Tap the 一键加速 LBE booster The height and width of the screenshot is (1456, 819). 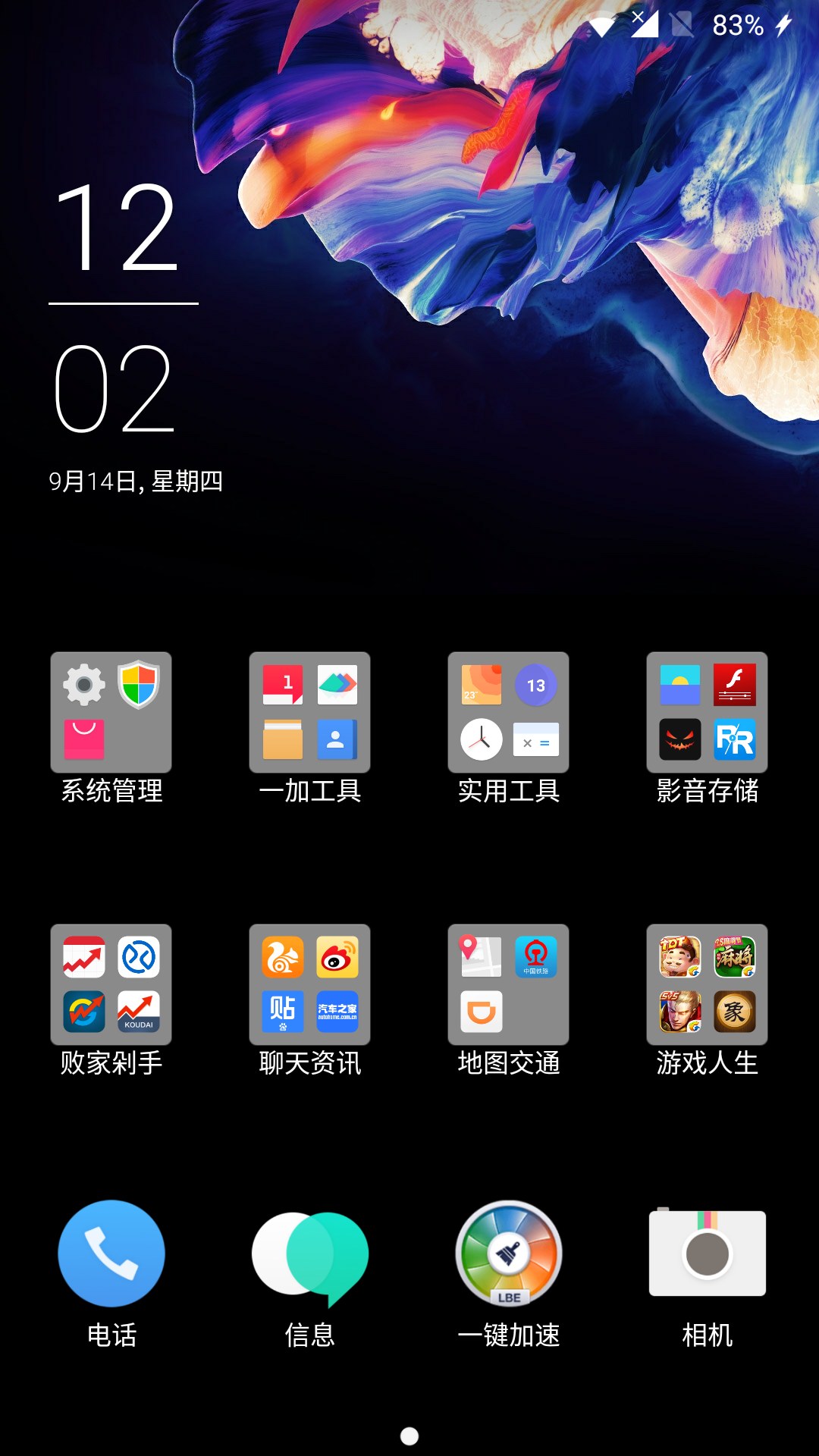click(508, 1253)
